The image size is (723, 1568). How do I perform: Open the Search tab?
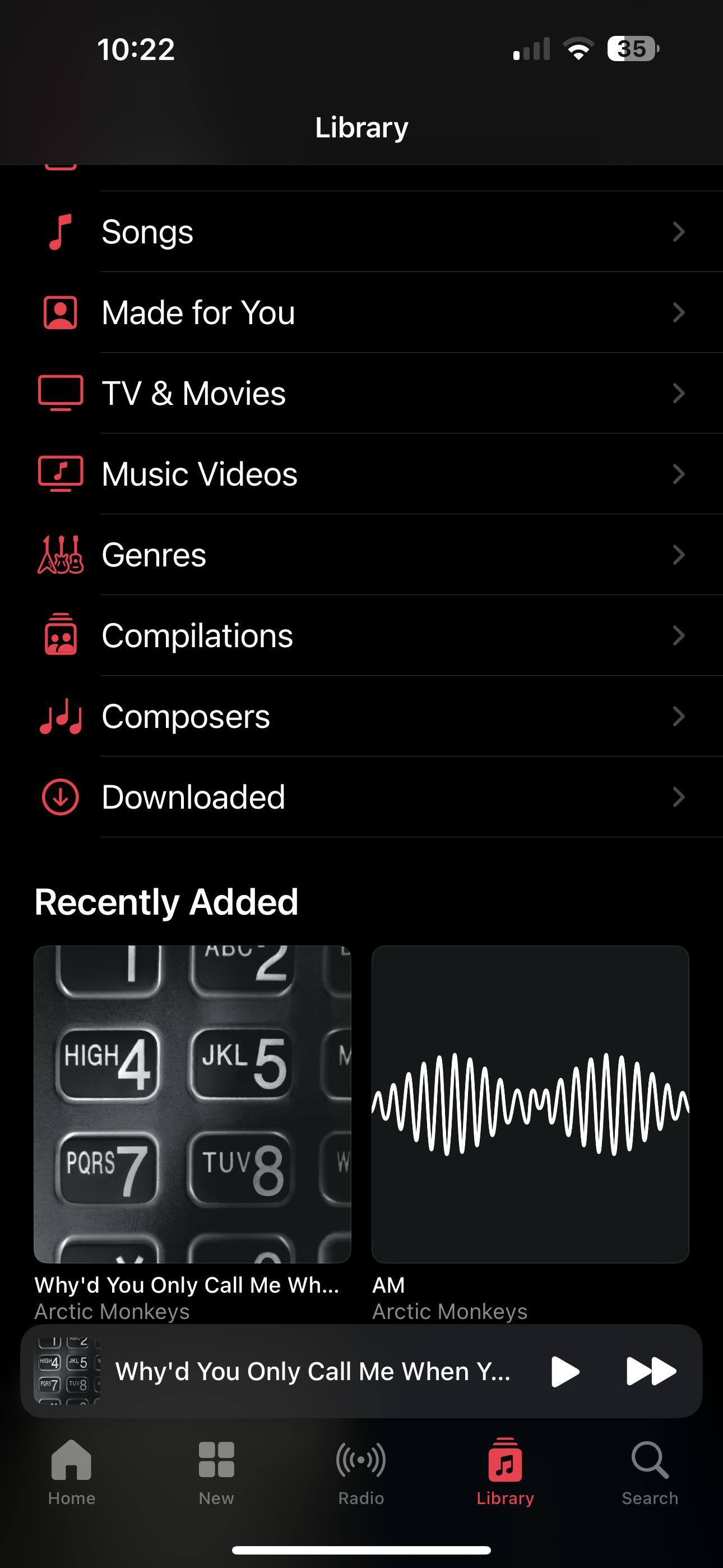[x=650, y=1470]
